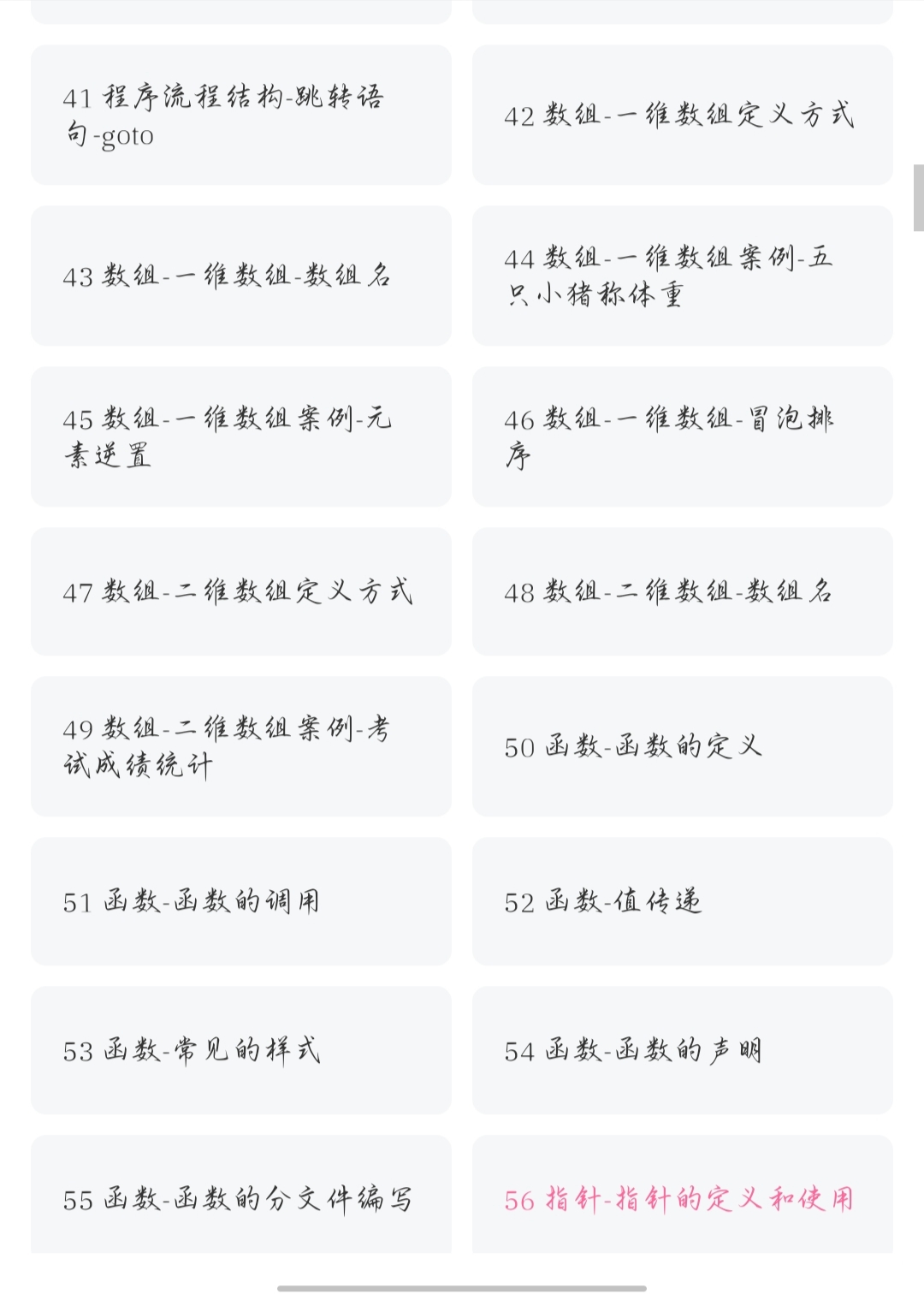Viewport: 924px width, 1294px height.
Task: Open episode 41 跳转语句-goto
Action: 240,118
